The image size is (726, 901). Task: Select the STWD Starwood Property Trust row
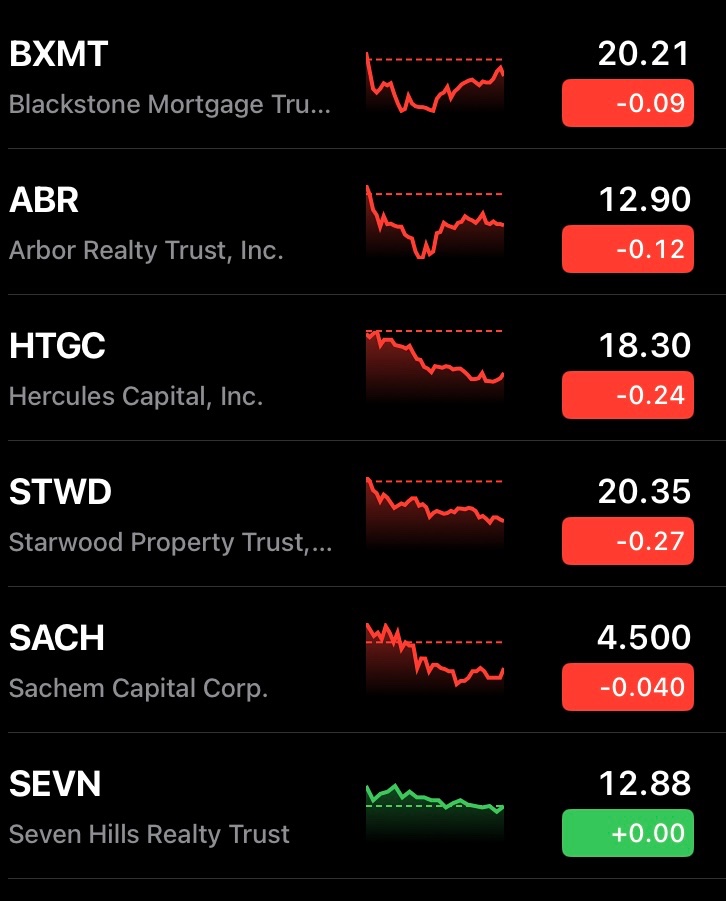170,516
